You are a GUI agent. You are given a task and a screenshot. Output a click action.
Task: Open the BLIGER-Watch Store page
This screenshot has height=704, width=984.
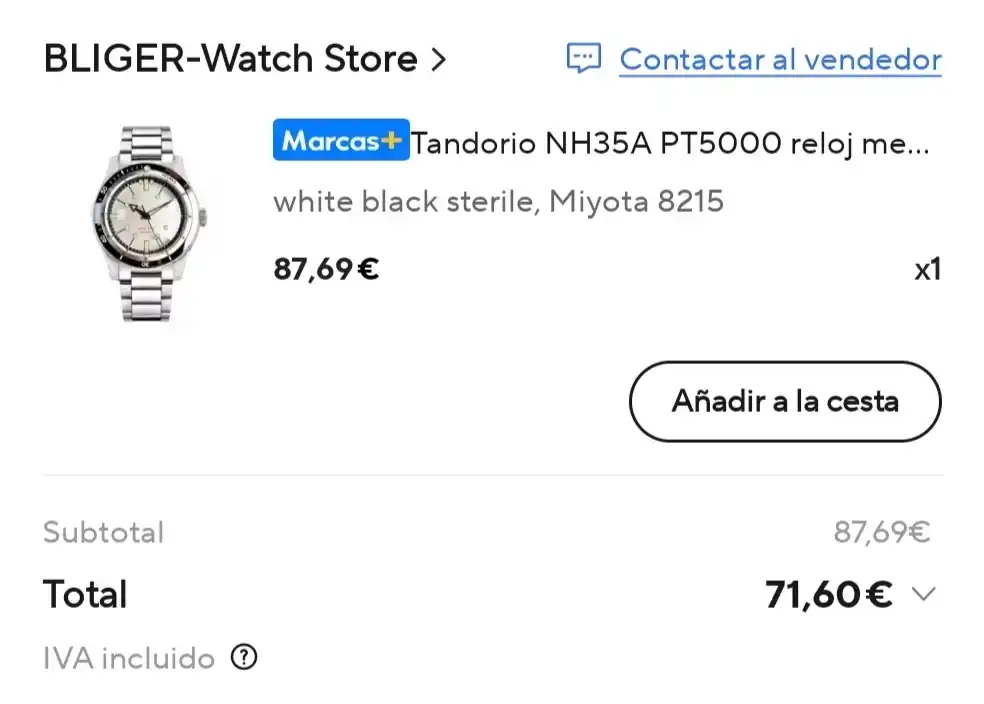[x=244, y=59]
